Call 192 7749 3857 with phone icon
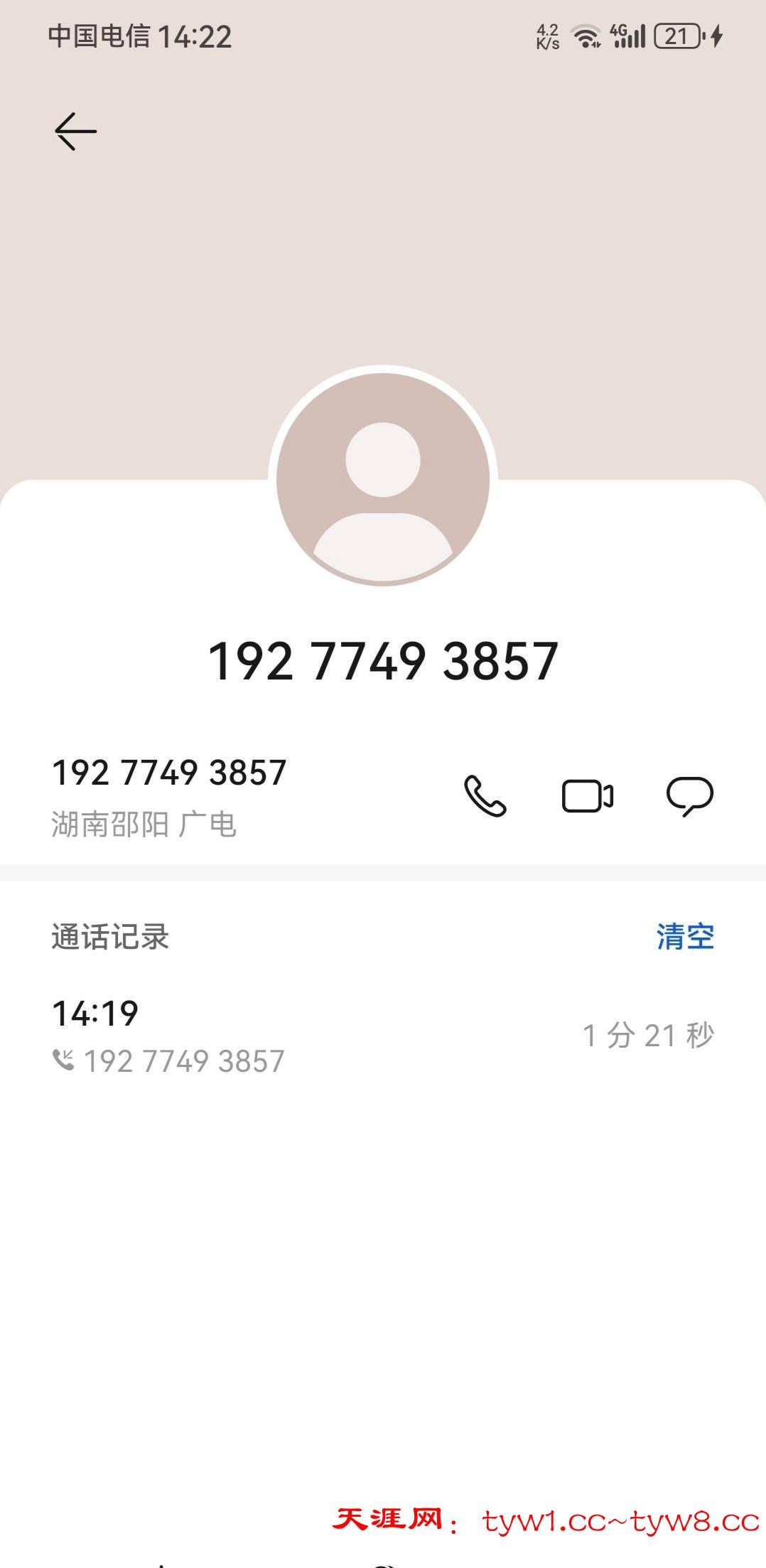Viewport: 766px width, 1568px height. [485, 795]
